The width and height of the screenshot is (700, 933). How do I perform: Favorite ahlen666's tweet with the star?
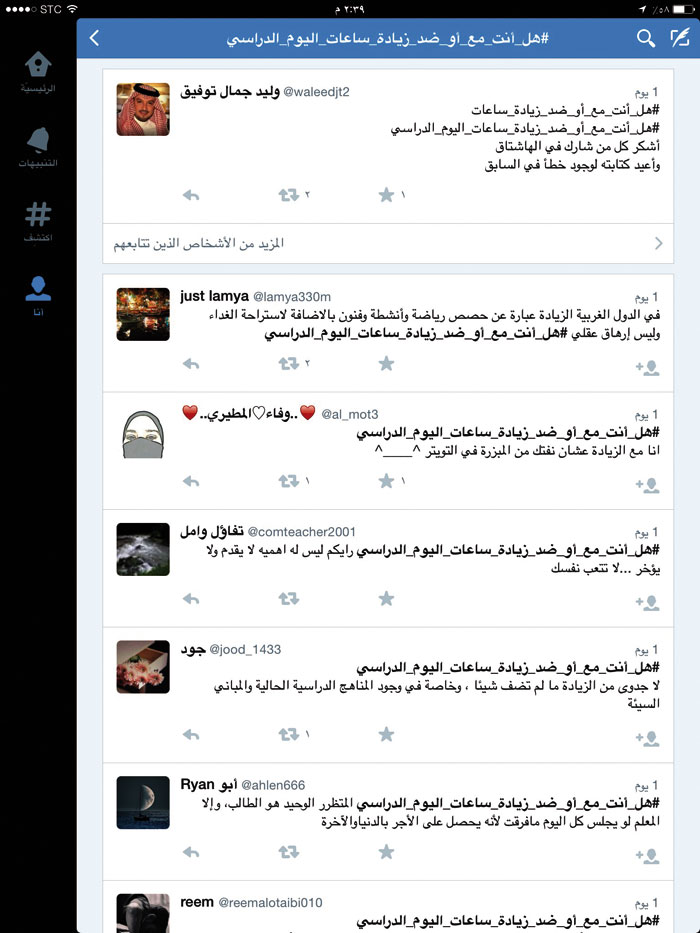387,852
